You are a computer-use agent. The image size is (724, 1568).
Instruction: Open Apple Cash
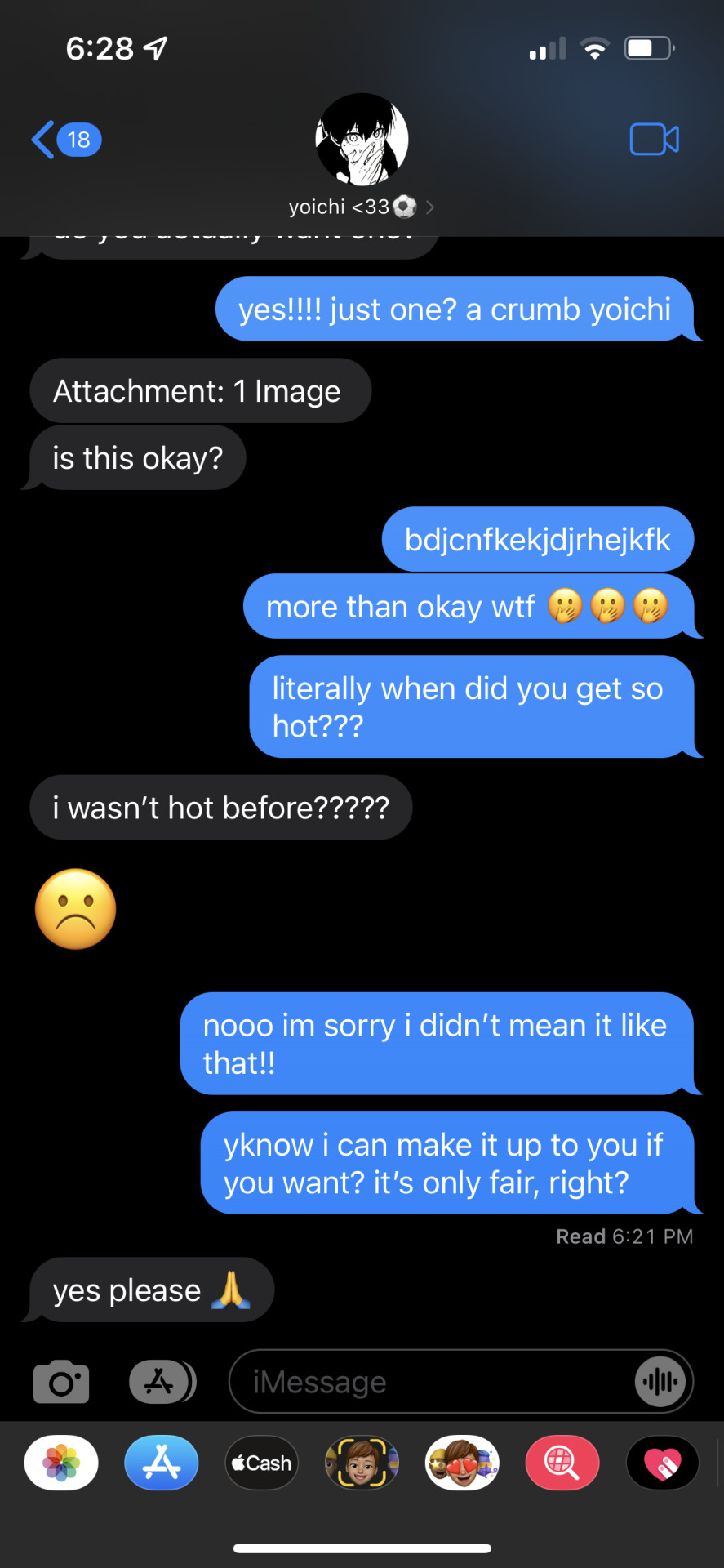point(262,1463)
